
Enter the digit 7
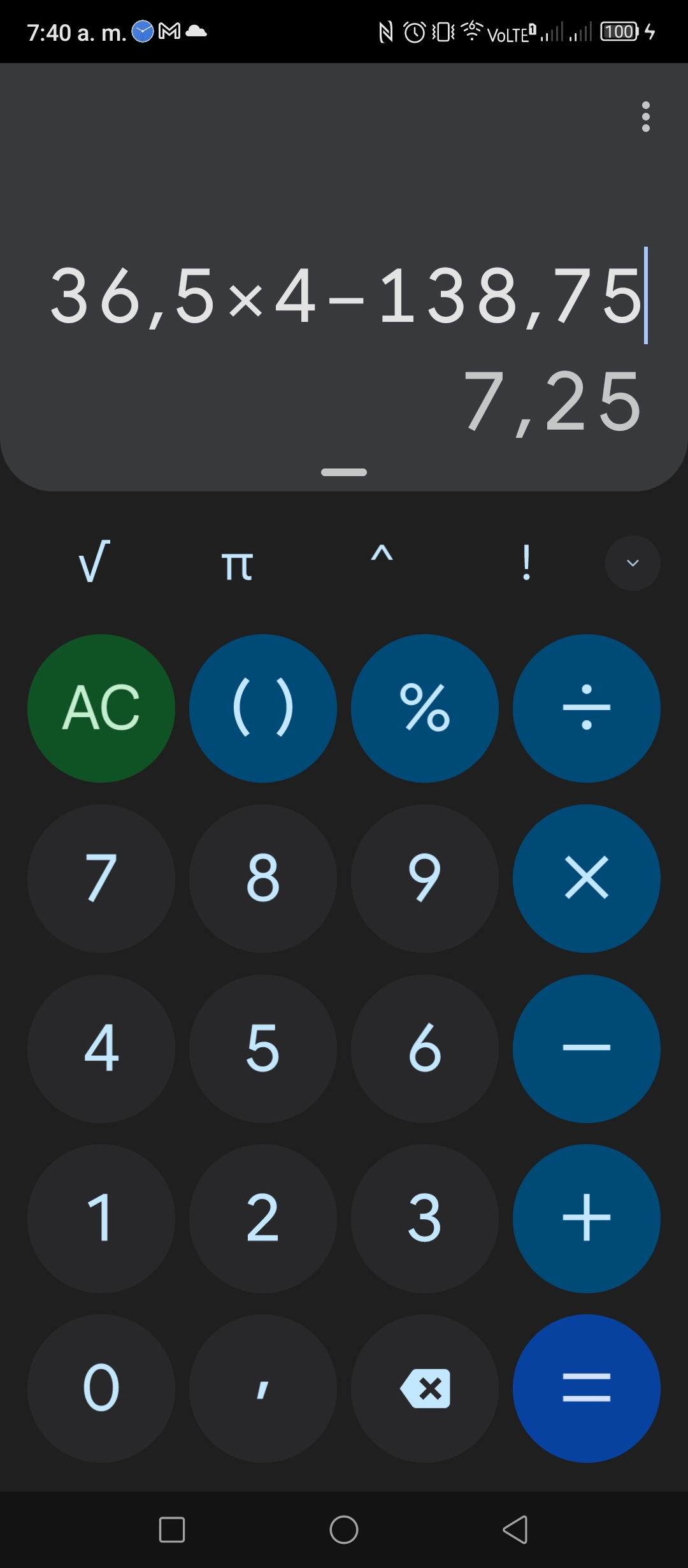click(101, 878)
